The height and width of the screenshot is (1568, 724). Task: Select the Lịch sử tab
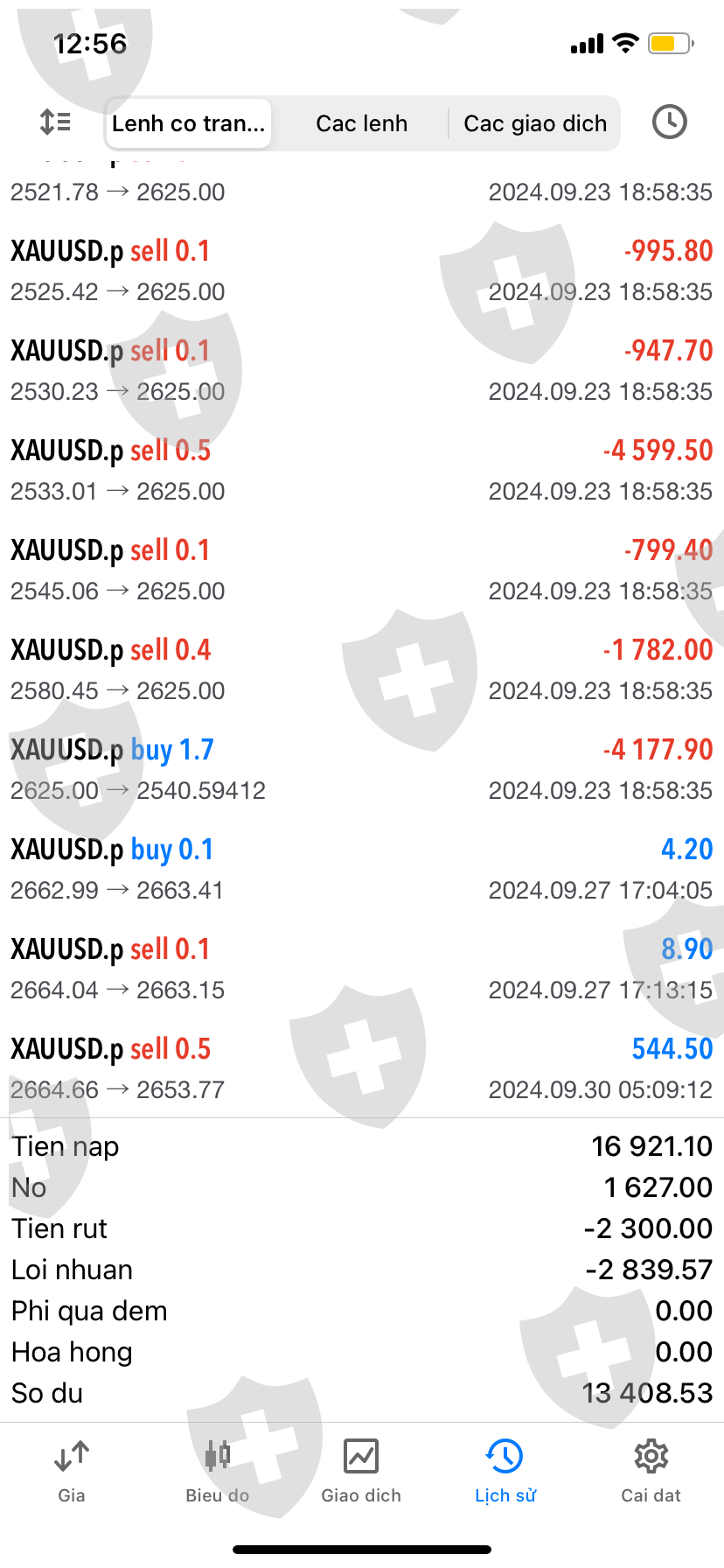pyautogui.click(x=505, y=1471)
